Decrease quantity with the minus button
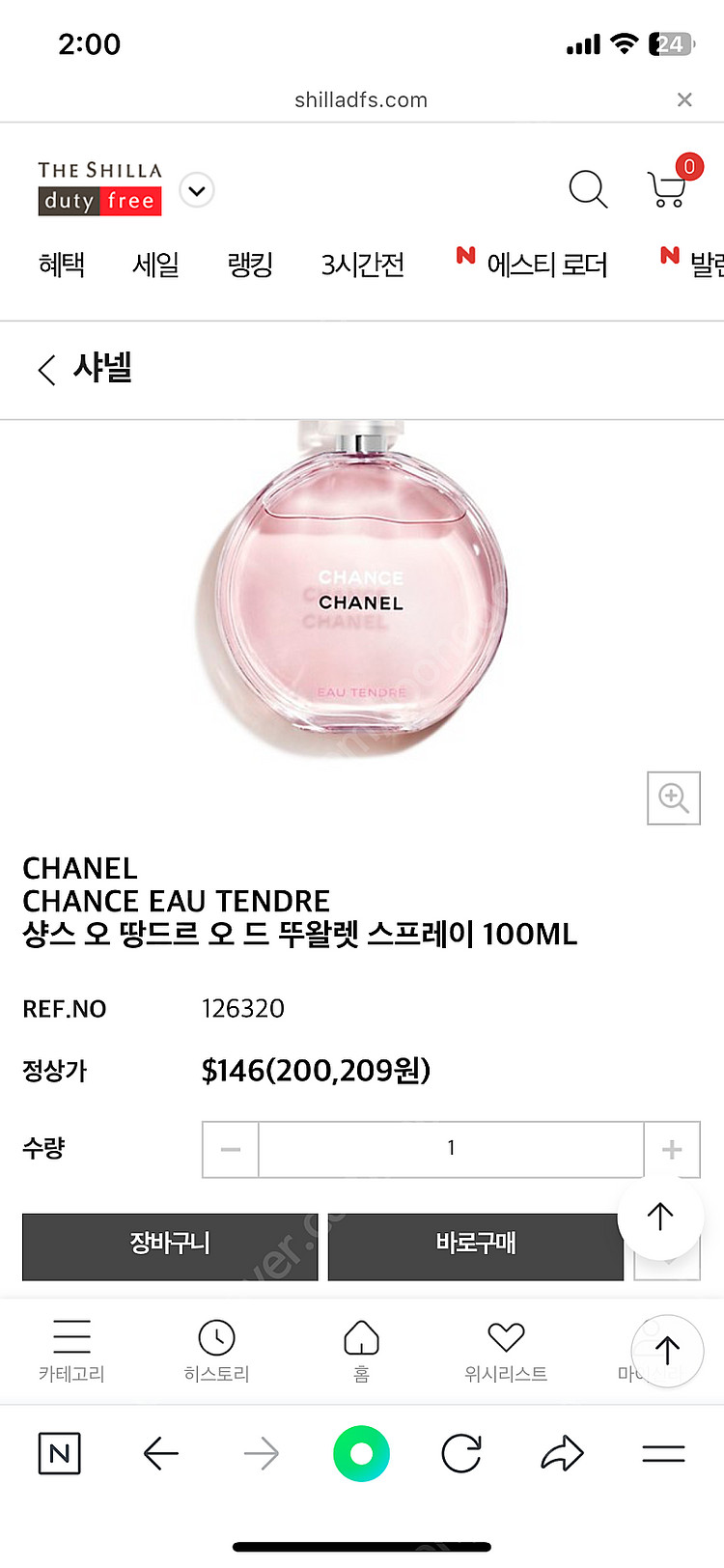Viewport: 724px width, 1568px height. coord(231,1149)
